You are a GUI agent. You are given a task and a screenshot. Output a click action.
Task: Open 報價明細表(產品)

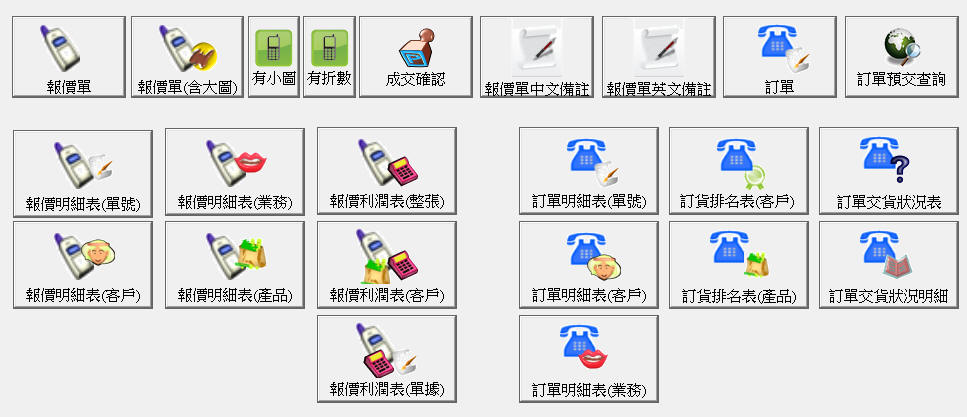[x=235, y=264]
